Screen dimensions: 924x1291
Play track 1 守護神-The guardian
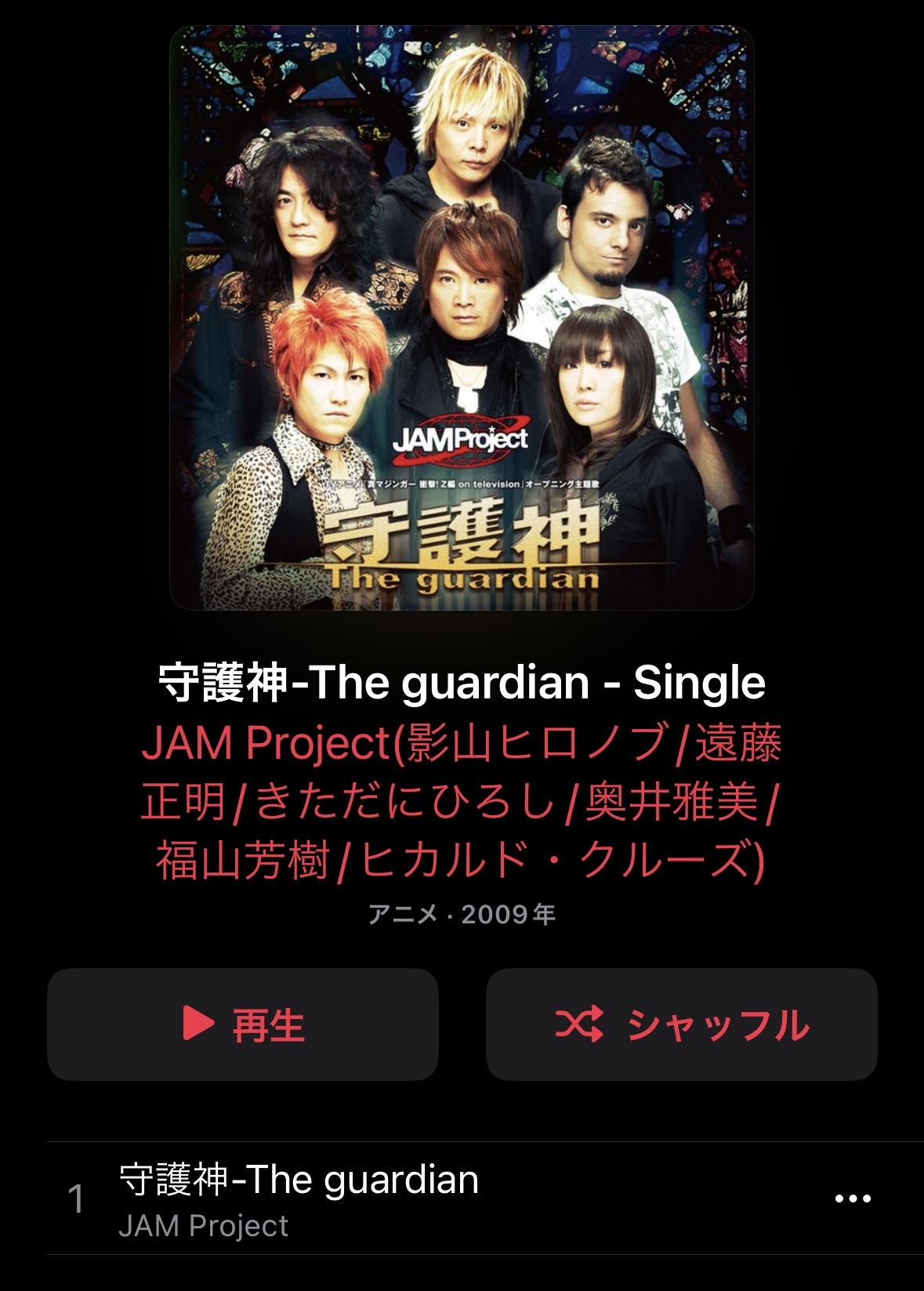point(299,1197)
